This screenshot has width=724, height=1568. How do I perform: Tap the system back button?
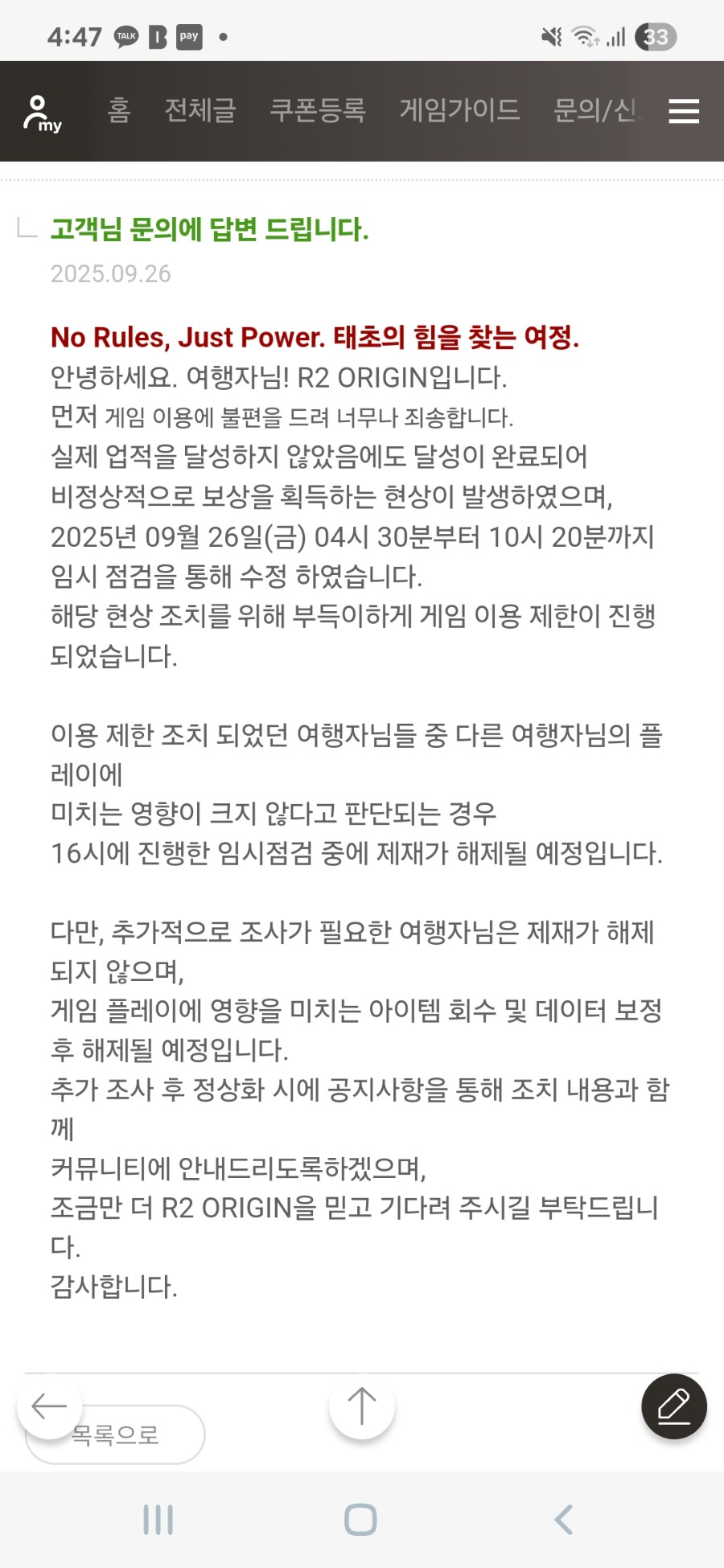click(564, 1520)
